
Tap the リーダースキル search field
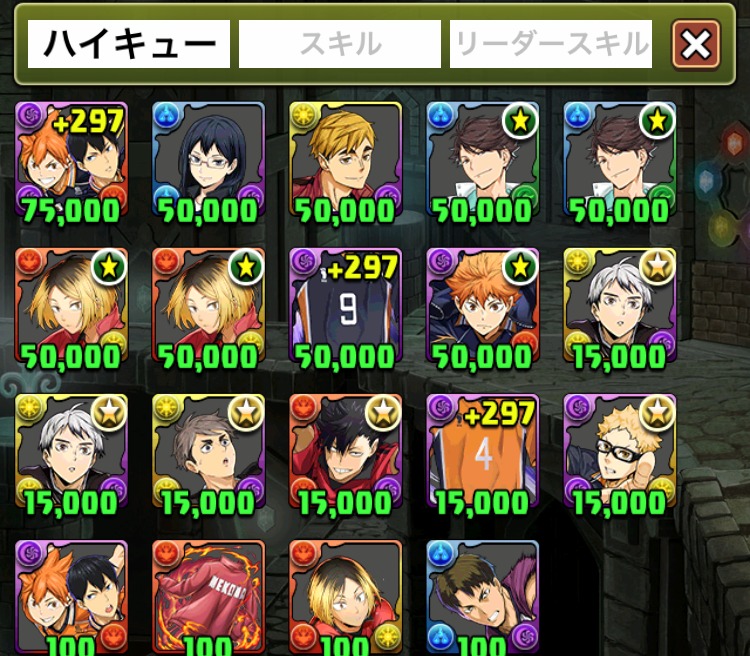551,44
